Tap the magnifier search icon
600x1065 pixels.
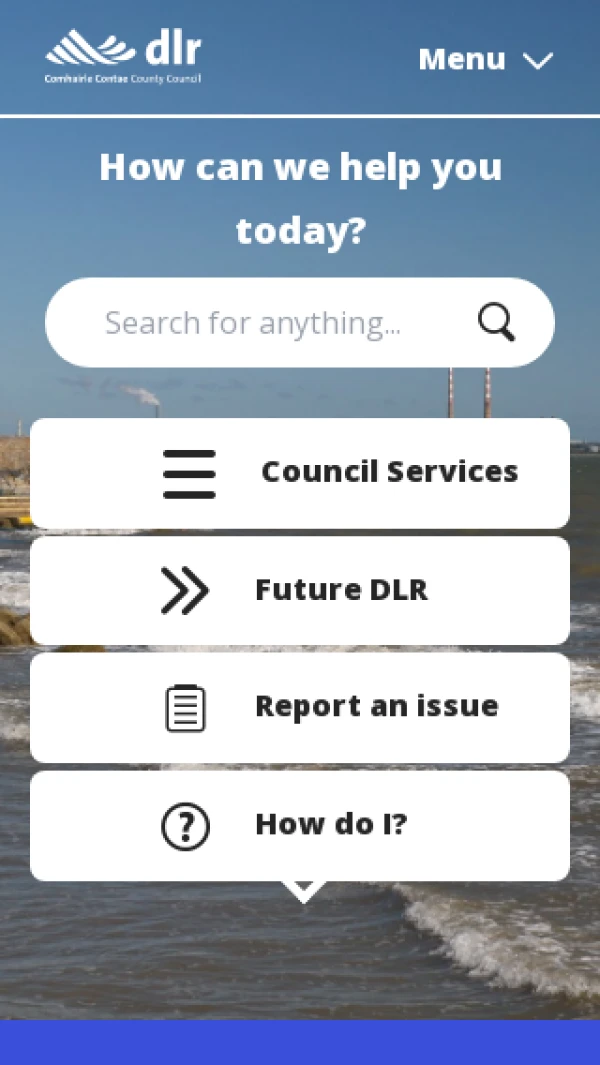496,322
